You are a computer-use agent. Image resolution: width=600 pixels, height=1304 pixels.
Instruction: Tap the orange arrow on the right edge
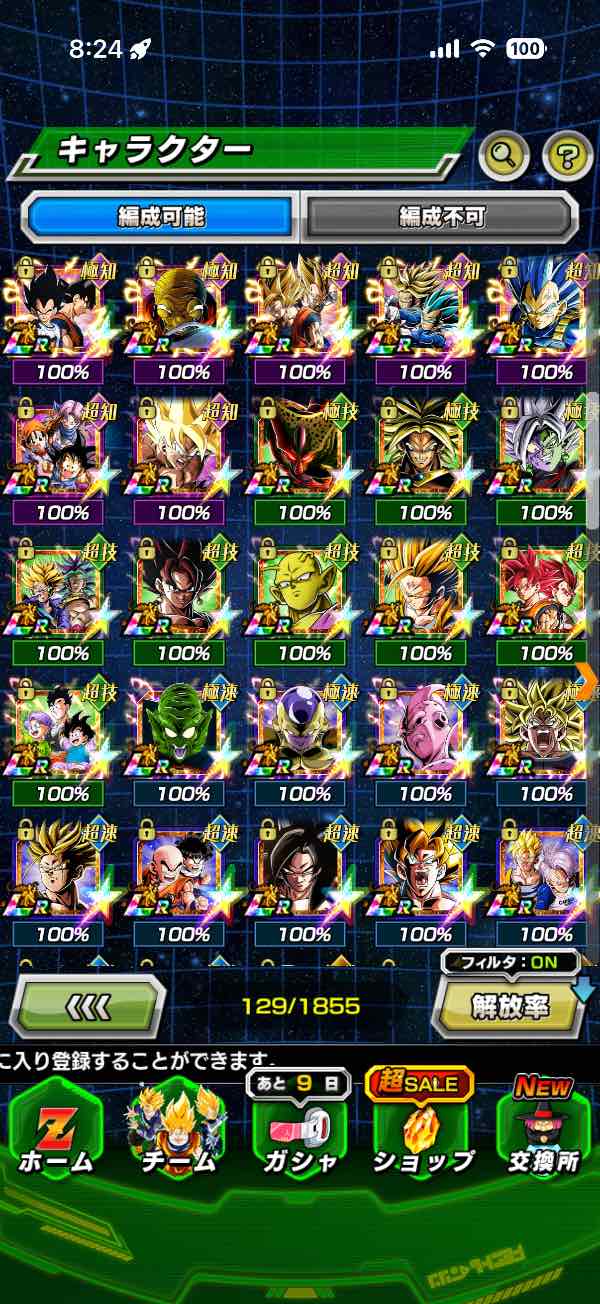[587, 682]
